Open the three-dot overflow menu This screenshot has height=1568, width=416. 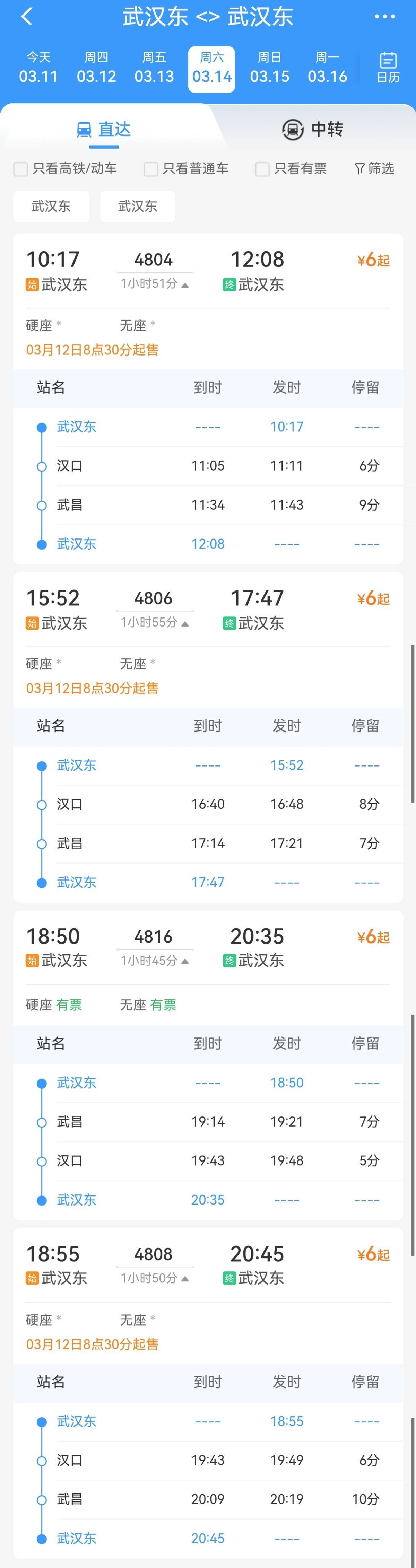tap(384, 17)
